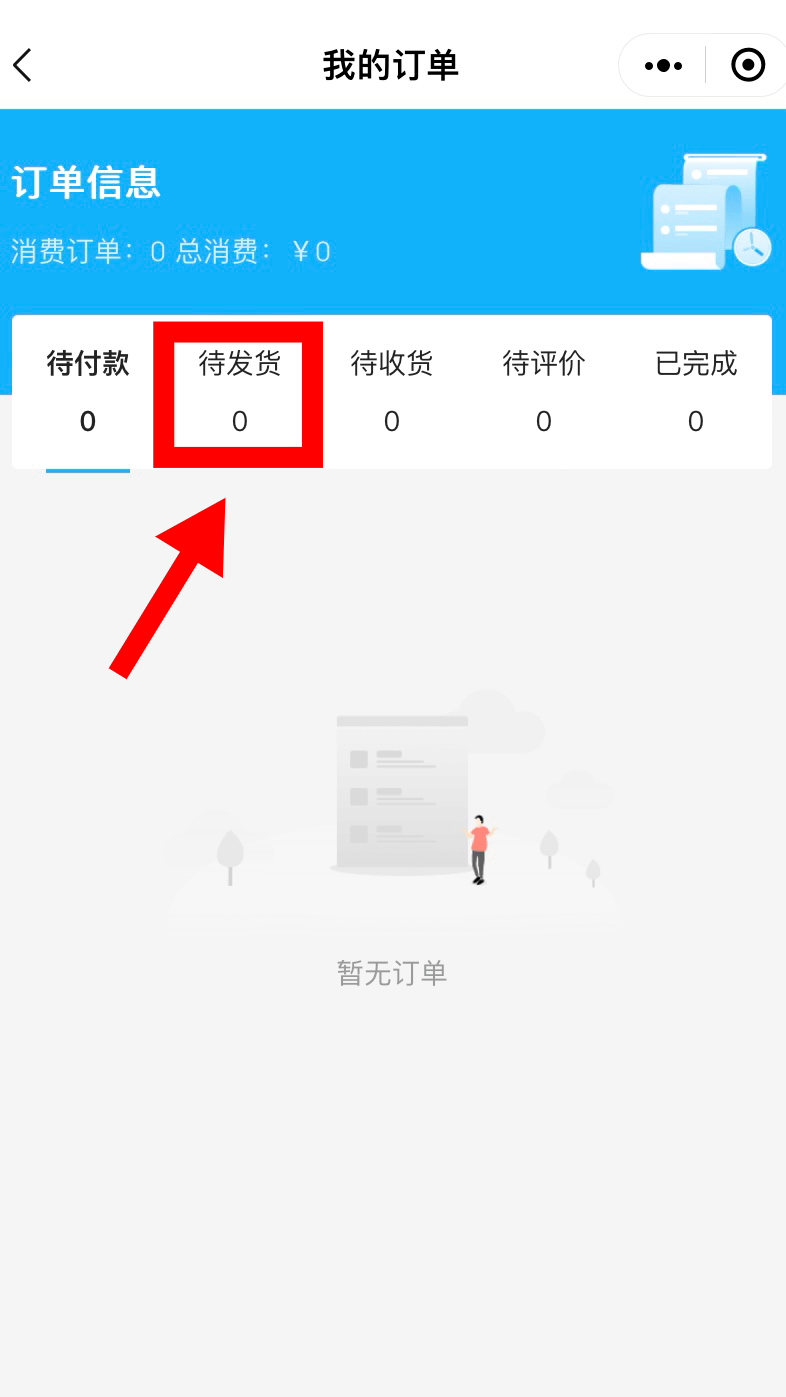Select the 待收货 orders tab
786x1397 pixels.
pyautogui.click(x=391, y=392)
